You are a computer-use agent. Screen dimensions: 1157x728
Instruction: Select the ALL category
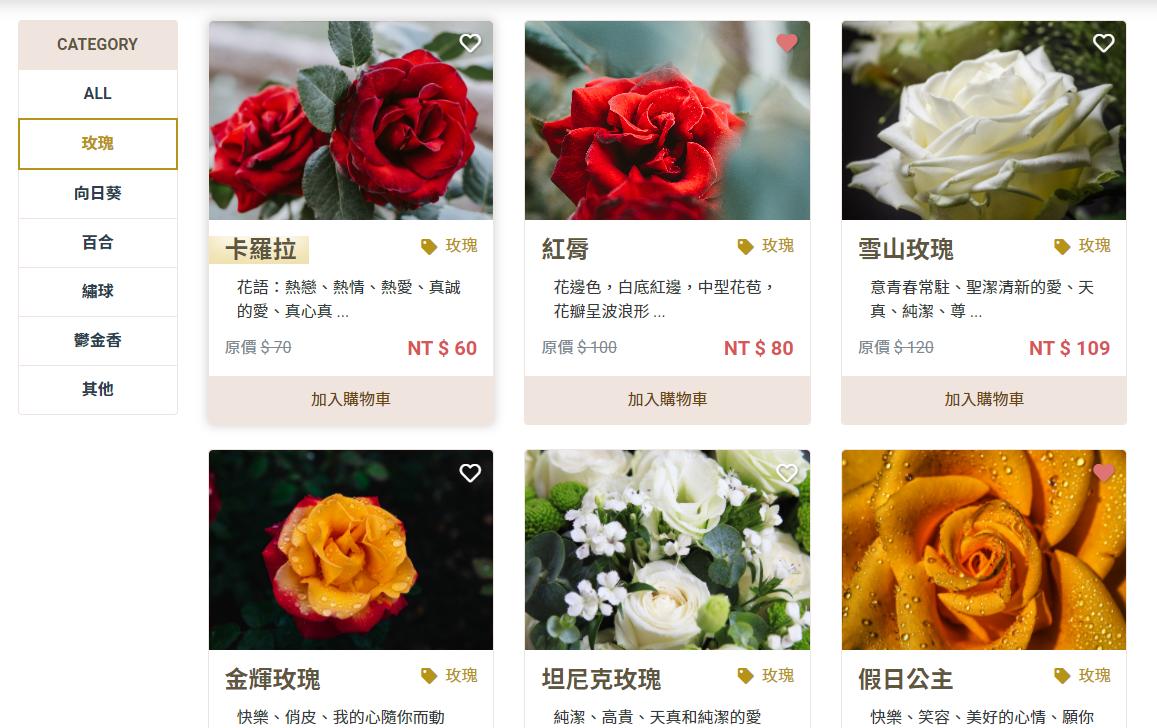click(98, 94)
